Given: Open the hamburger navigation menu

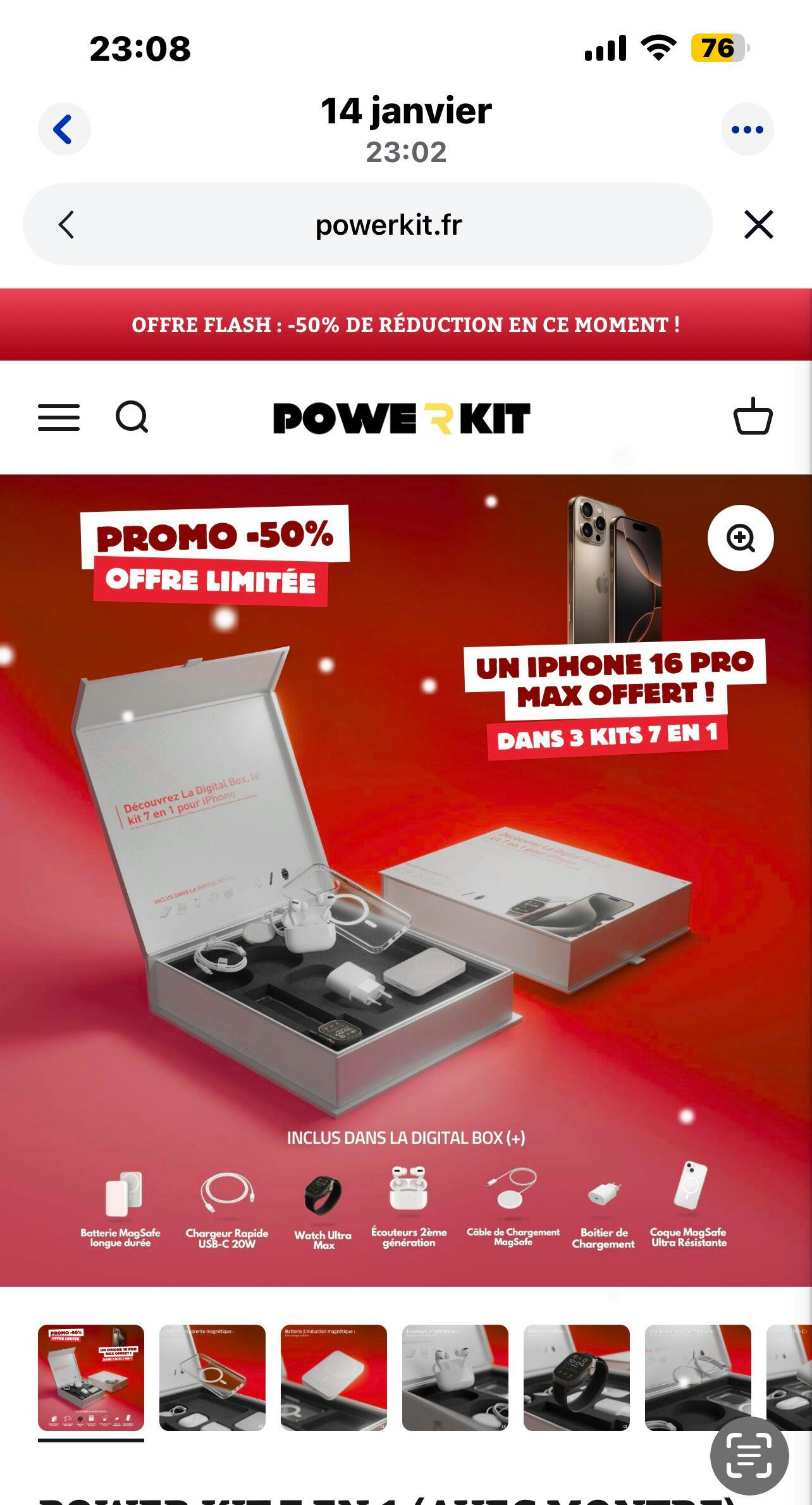Looking at the screenshot, I should (59, 418).
